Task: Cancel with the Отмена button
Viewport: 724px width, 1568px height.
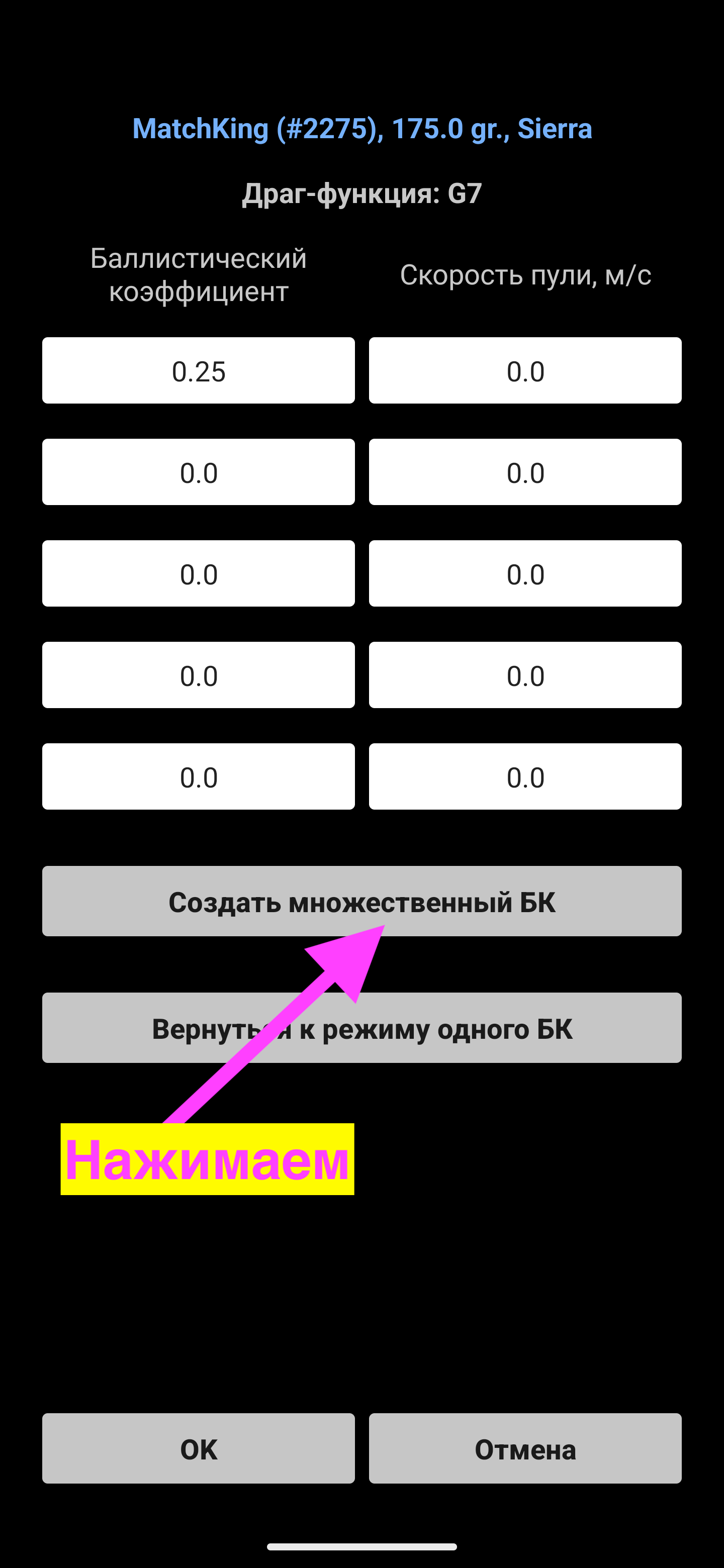Action: click(525, 1448)
